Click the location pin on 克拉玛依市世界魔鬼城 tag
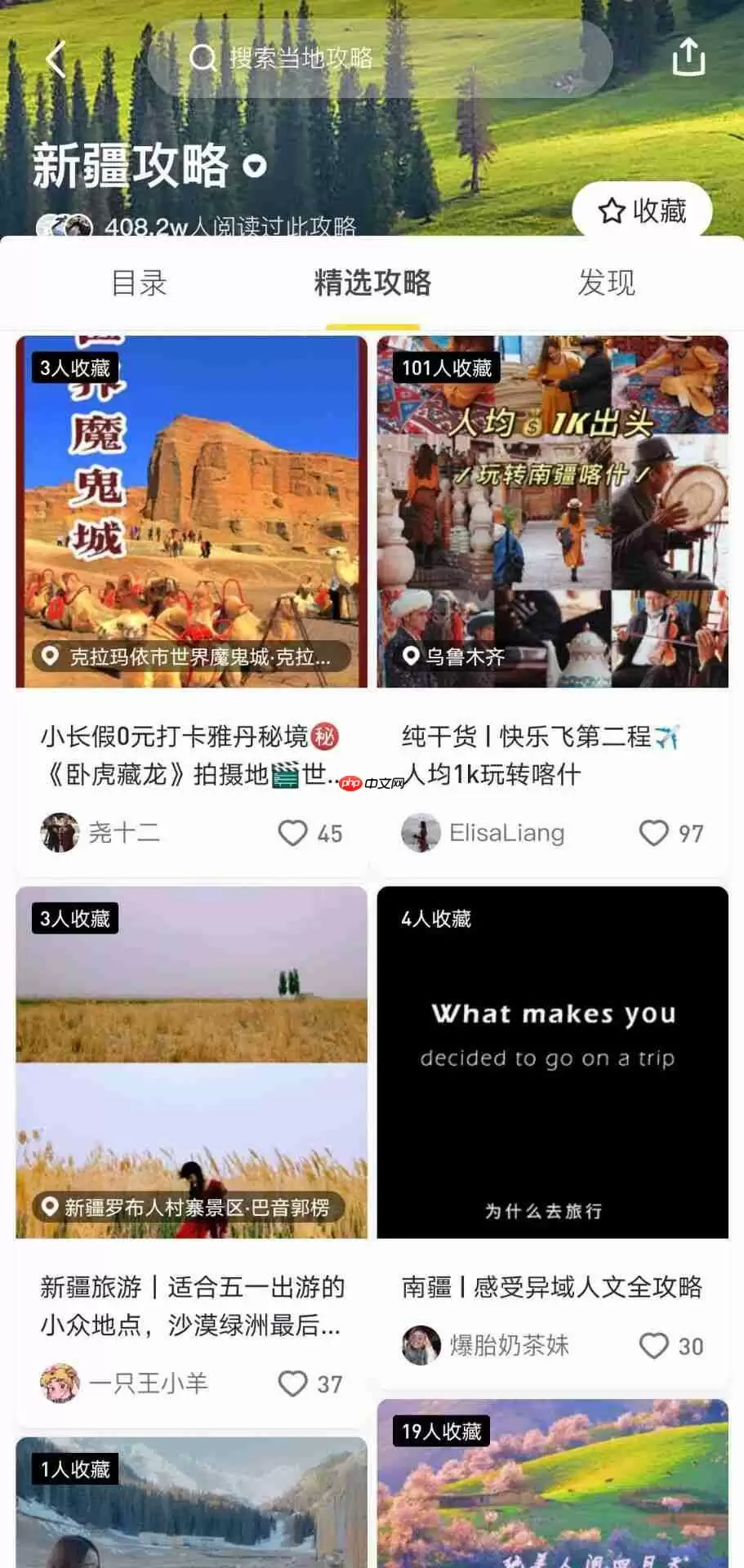The image size is (744, 1568). coord(50,654)
